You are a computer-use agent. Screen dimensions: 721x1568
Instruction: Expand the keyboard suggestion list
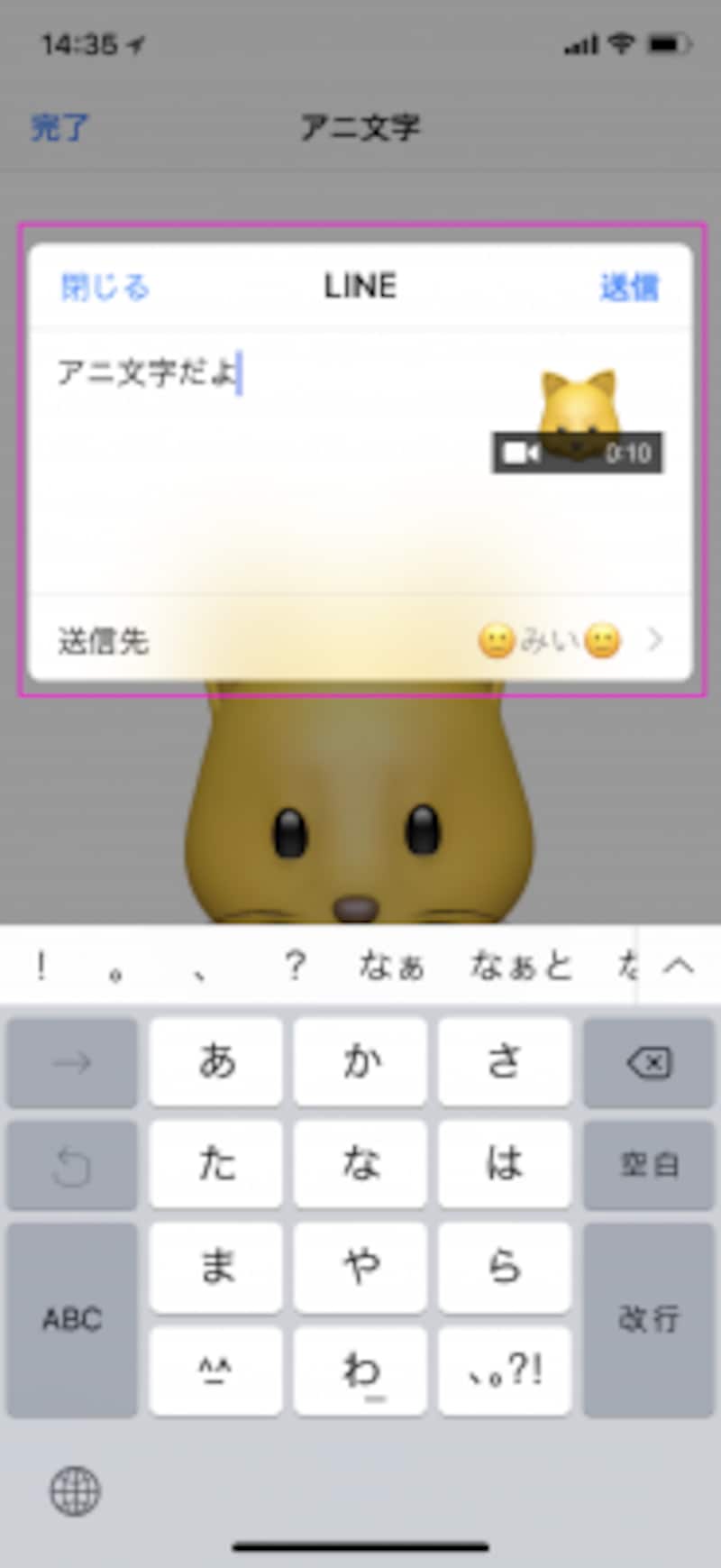pyautogui.click(x=679, y=966)
